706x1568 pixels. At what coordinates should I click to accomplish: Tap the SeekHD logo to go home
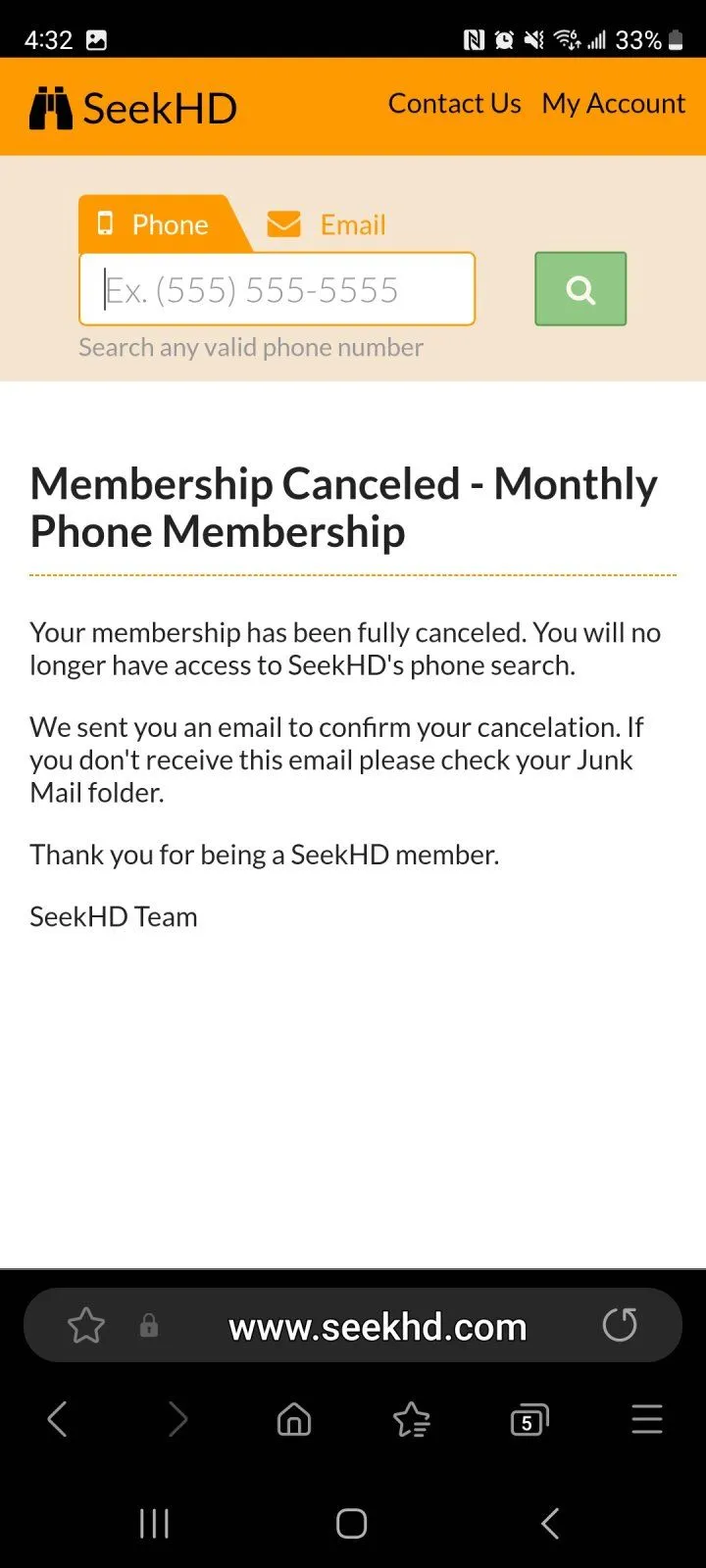[x=134, y=108]
